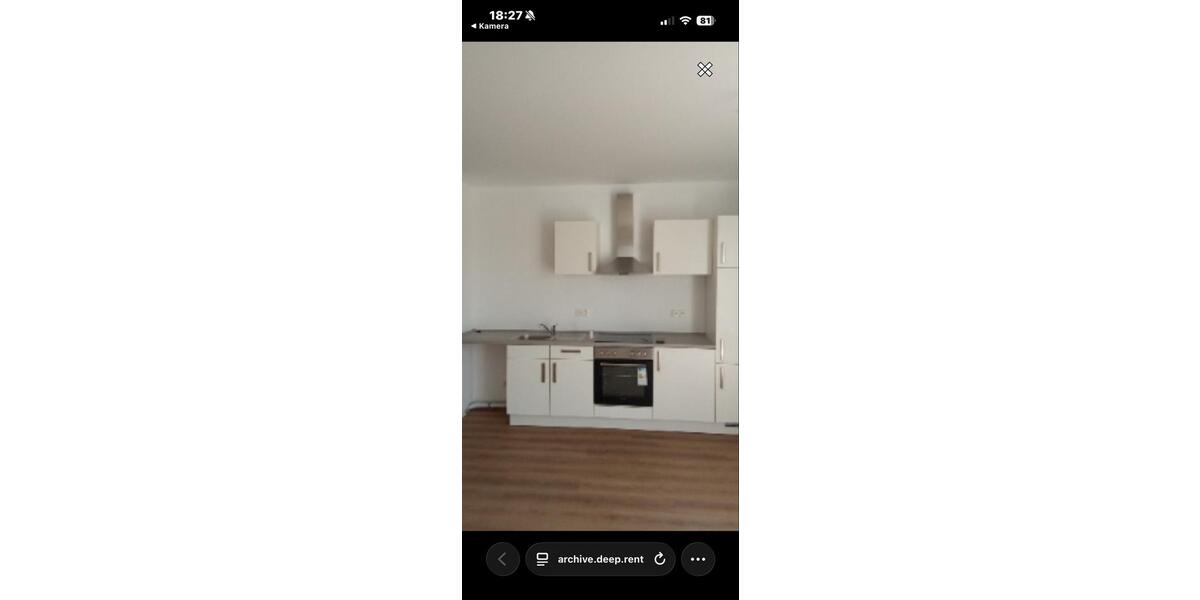
Task: Reload the current page
Action: (x=660, y=559)
